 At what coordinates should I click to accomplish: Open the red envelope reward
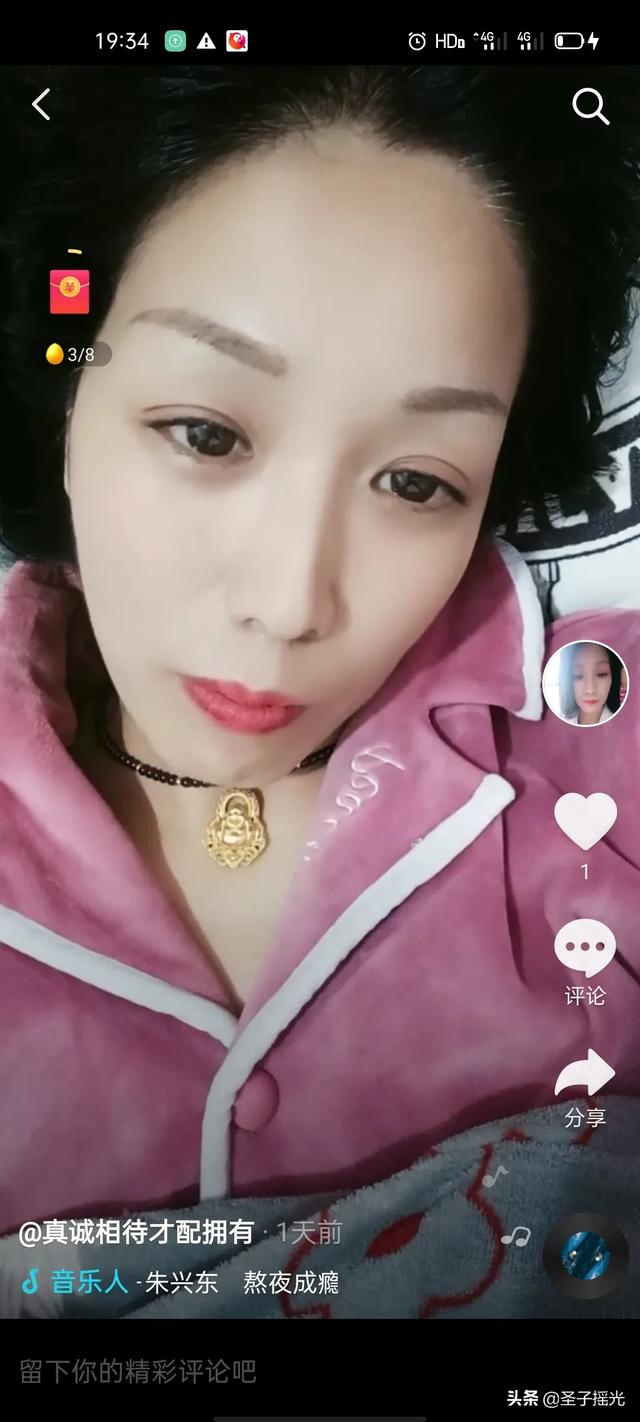pos(69,290)
